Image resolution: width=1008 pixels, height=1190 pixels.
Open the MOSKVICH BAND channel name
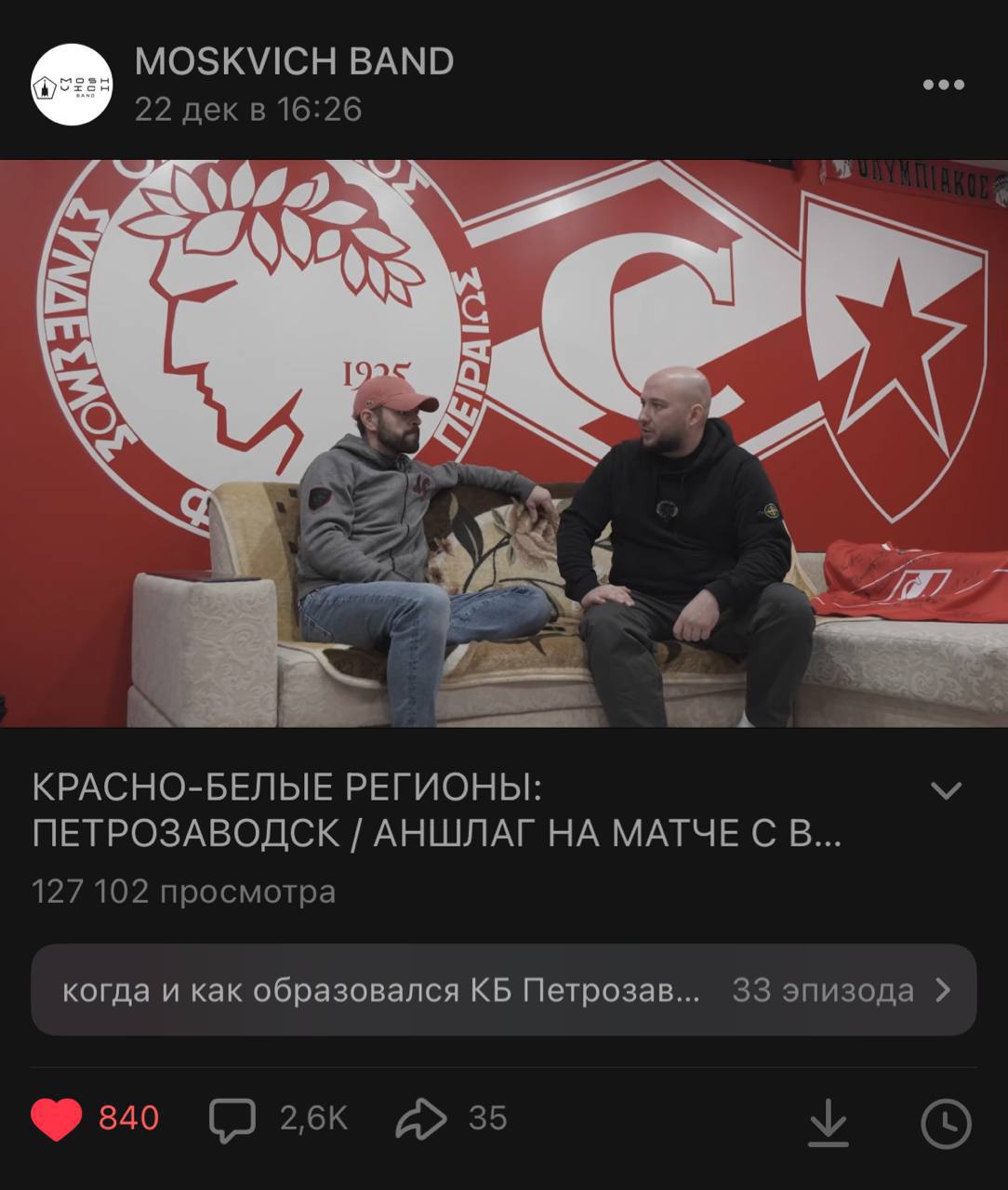294,61
